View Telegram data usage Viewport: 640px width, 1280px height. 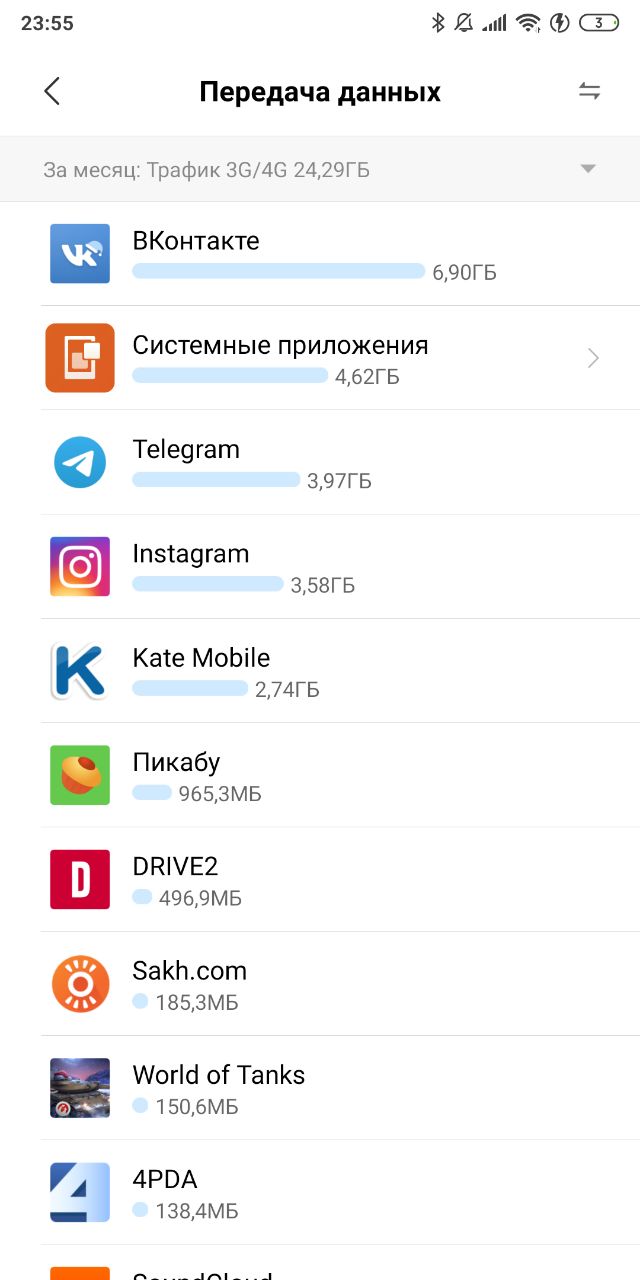point(320,462)
